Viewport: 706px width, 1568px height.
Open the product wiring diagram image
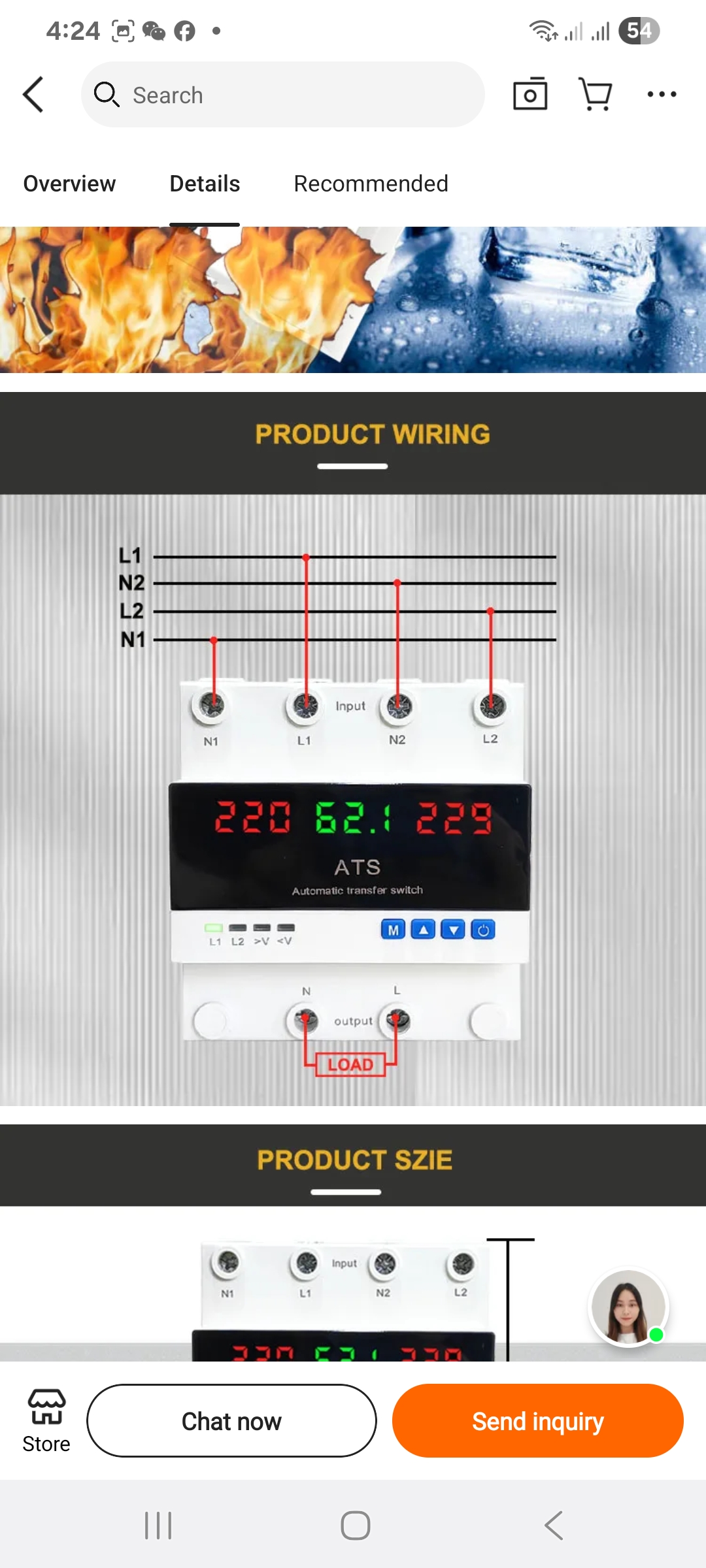pos(353,800)
